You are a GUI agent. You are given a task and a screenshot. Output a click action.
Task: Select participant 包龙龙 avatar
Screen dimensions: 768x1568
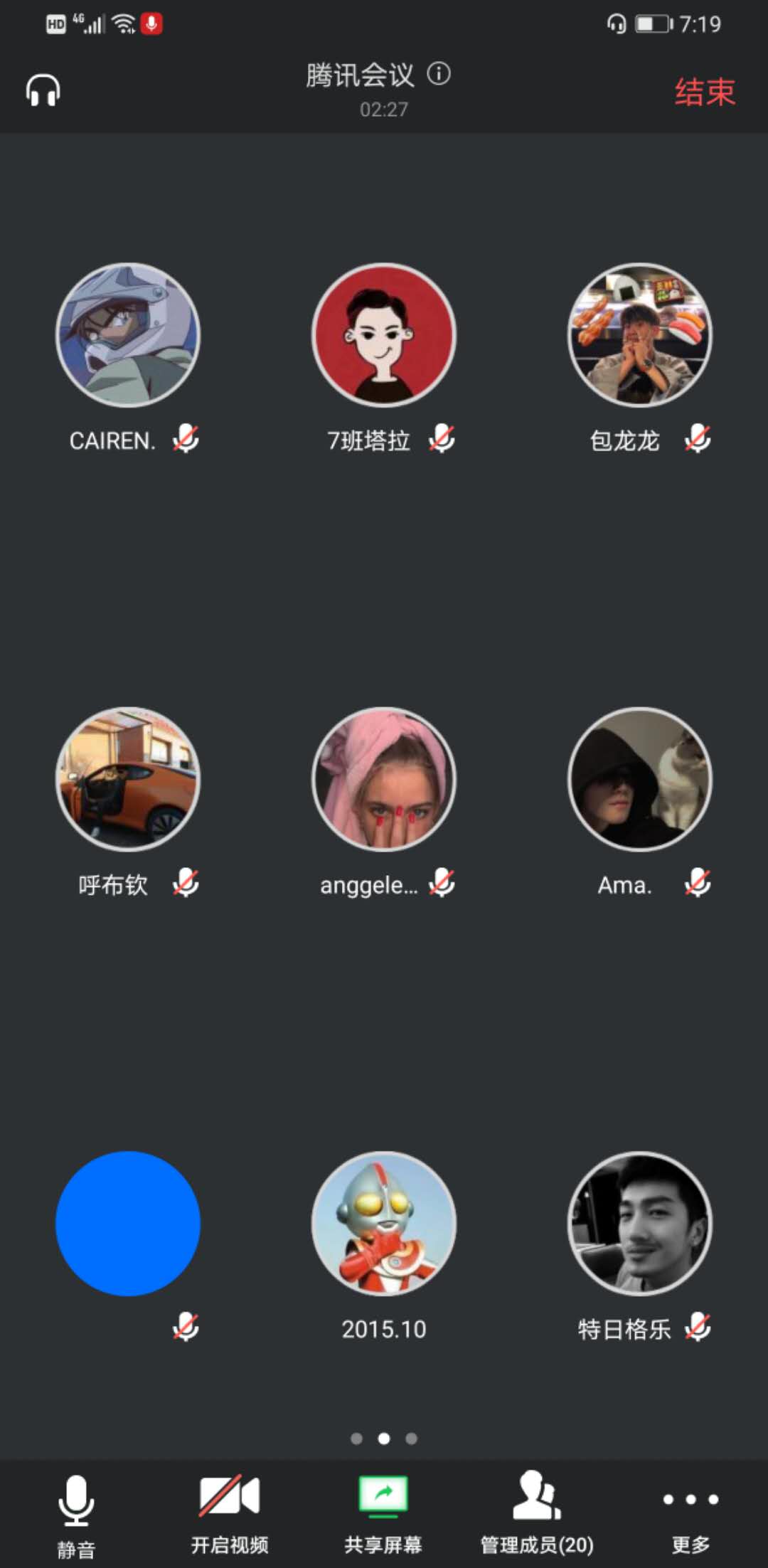tap(640, 335)
